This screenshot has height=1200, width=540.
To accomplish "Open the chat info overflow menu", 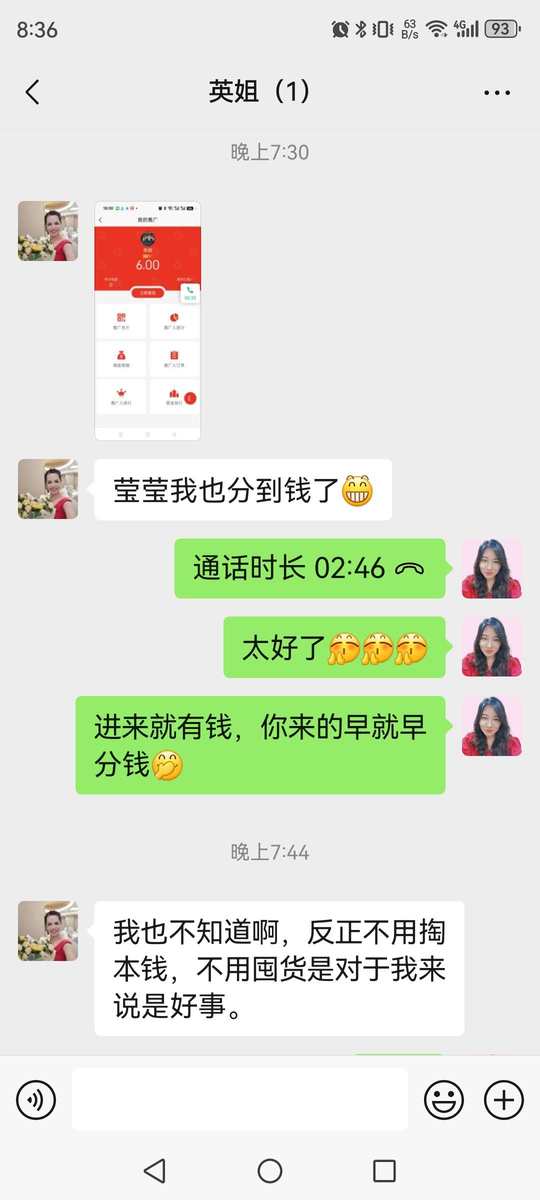I will 497,92.
